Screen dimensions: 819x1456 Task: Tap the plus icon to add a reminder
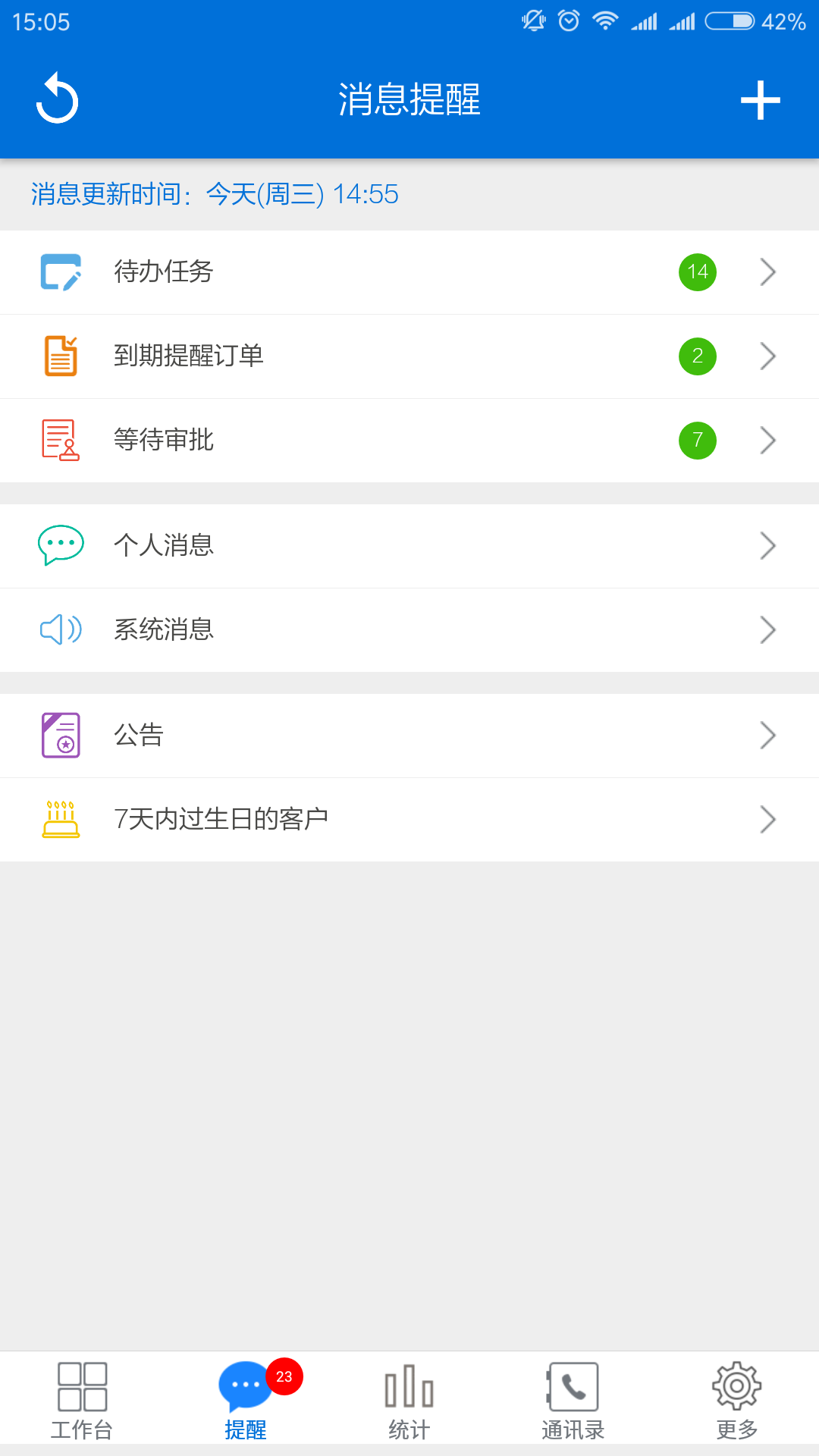[x=761, y=100]
